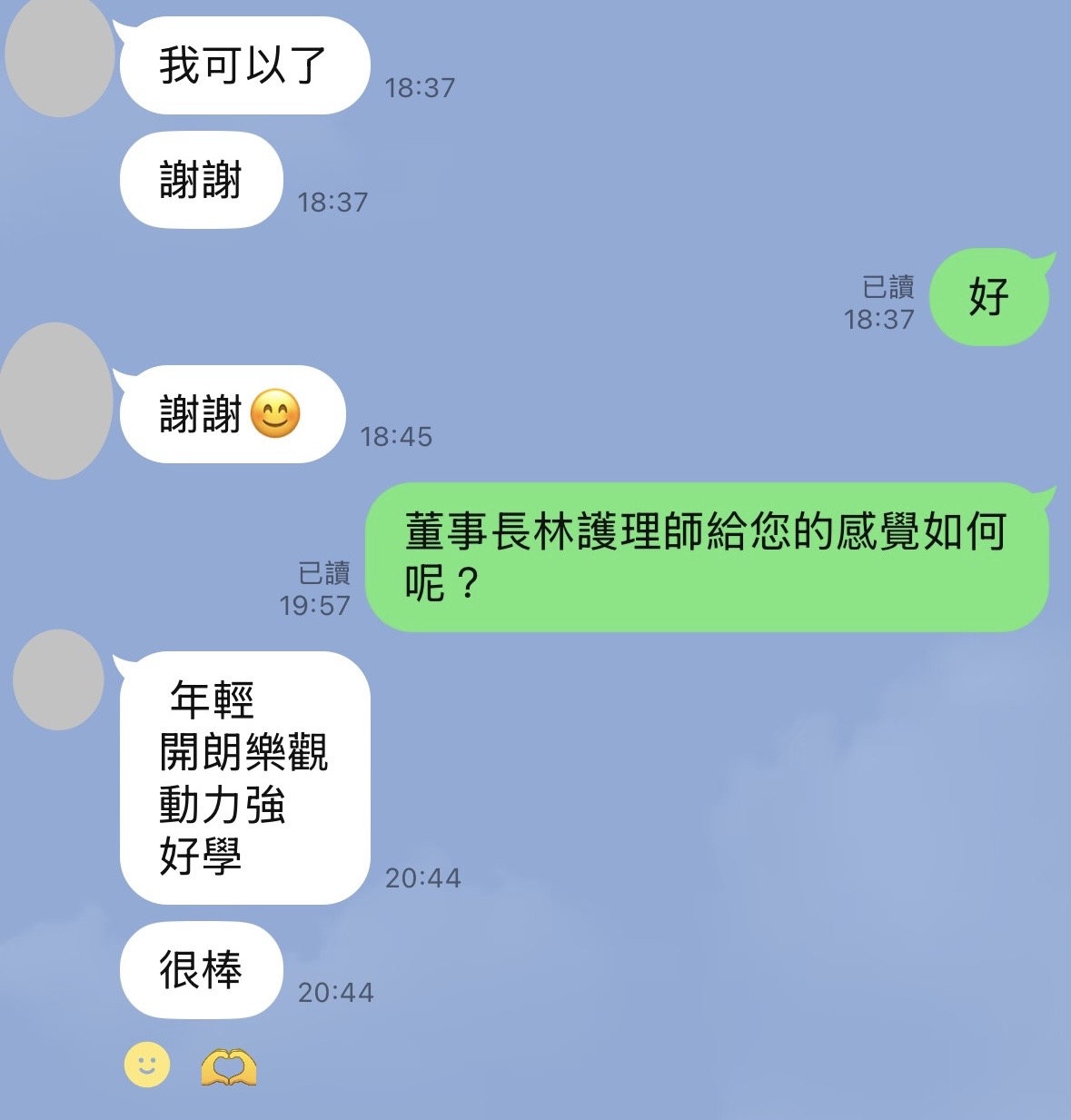Open sender's avatar beside 年輕 開朗樂觀 message
The width and height of the screenshot is (1071, 1120).
tap(59, 679)
